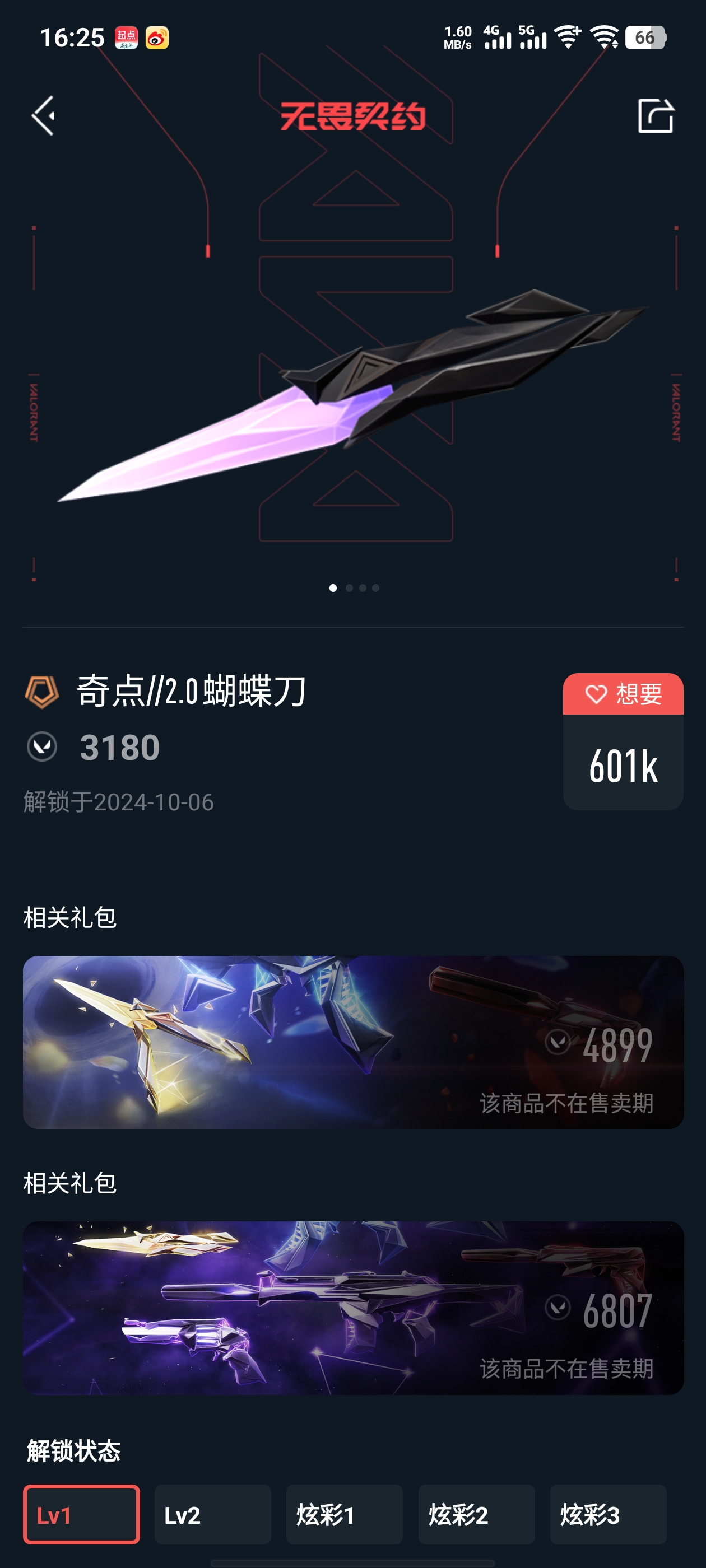Go back with the top-left arrow
The height and width of the screenshot is (1568, 706).
(44, 115)
